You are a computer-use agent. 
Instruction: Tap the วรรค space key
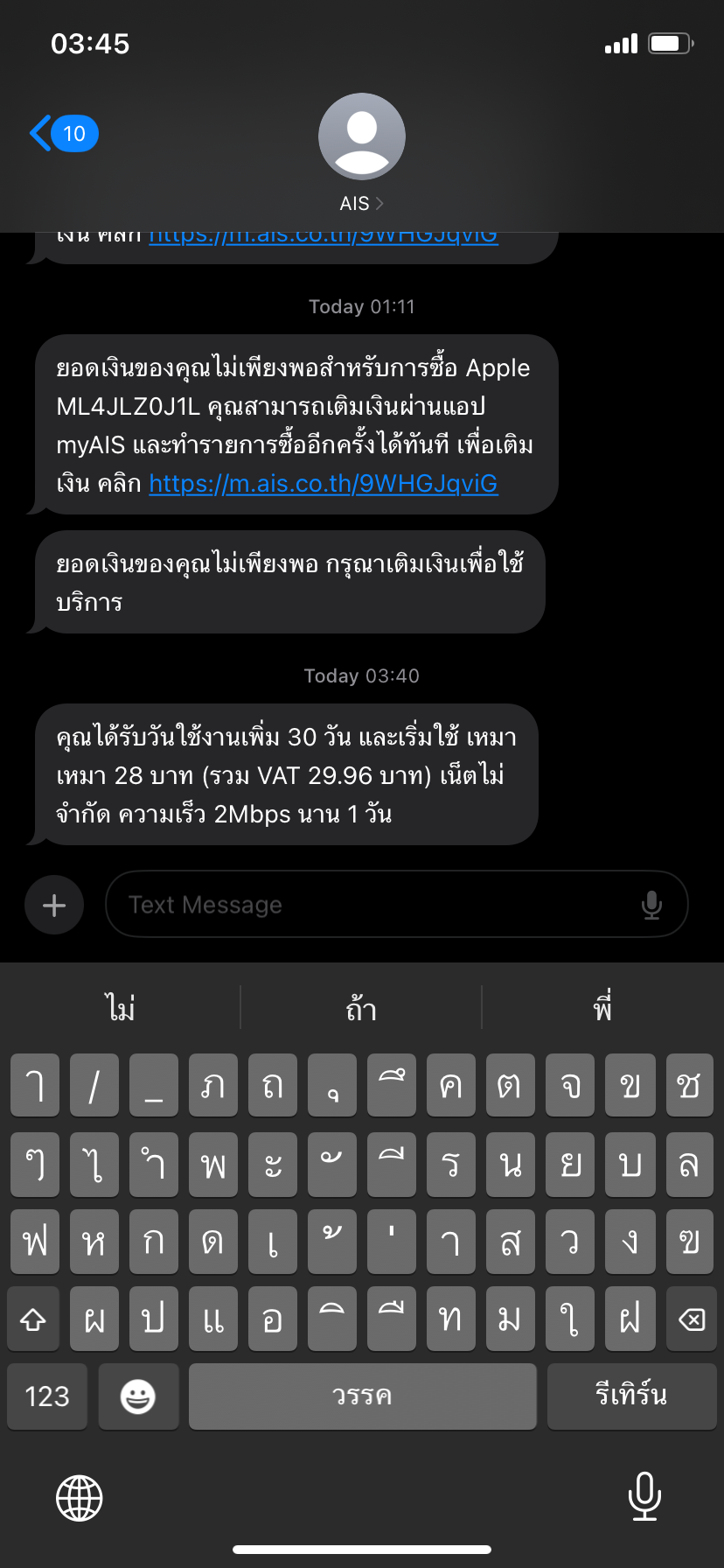click(x=362, y=1396)
